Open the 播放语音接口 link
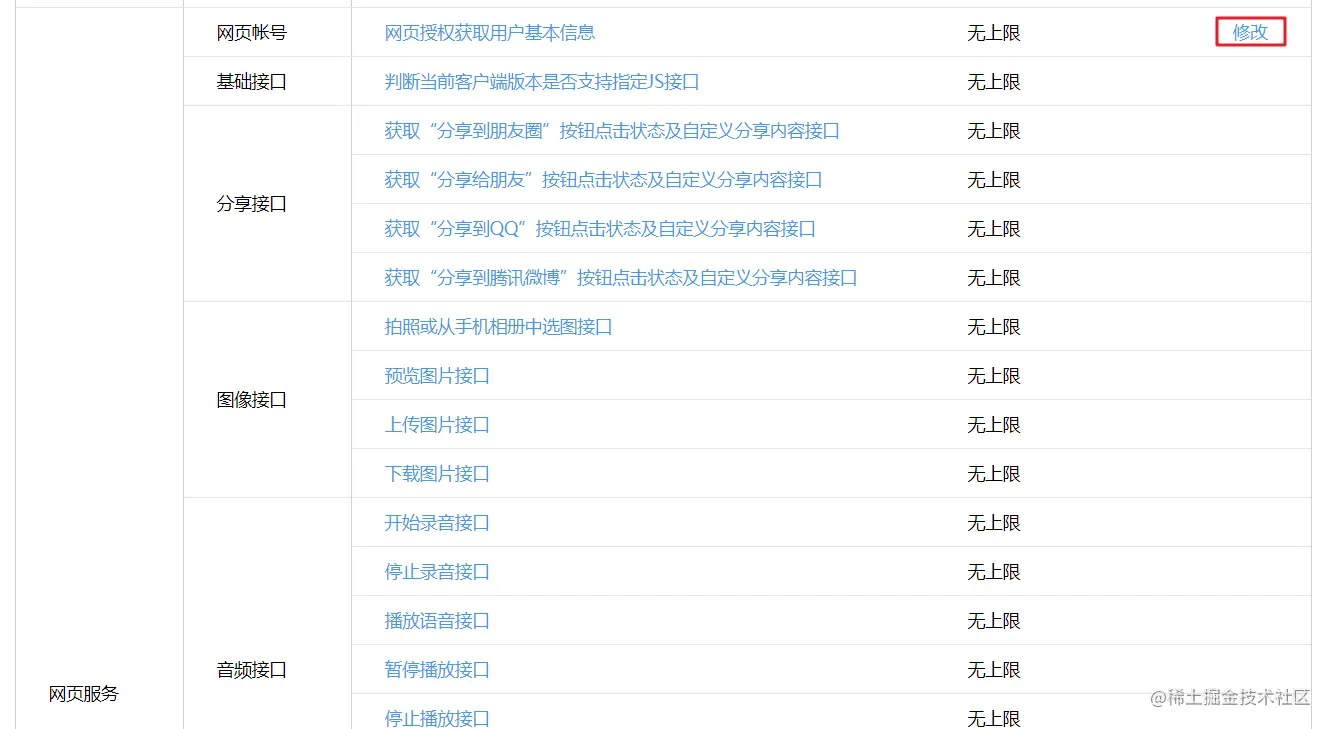 coord(437,621)
